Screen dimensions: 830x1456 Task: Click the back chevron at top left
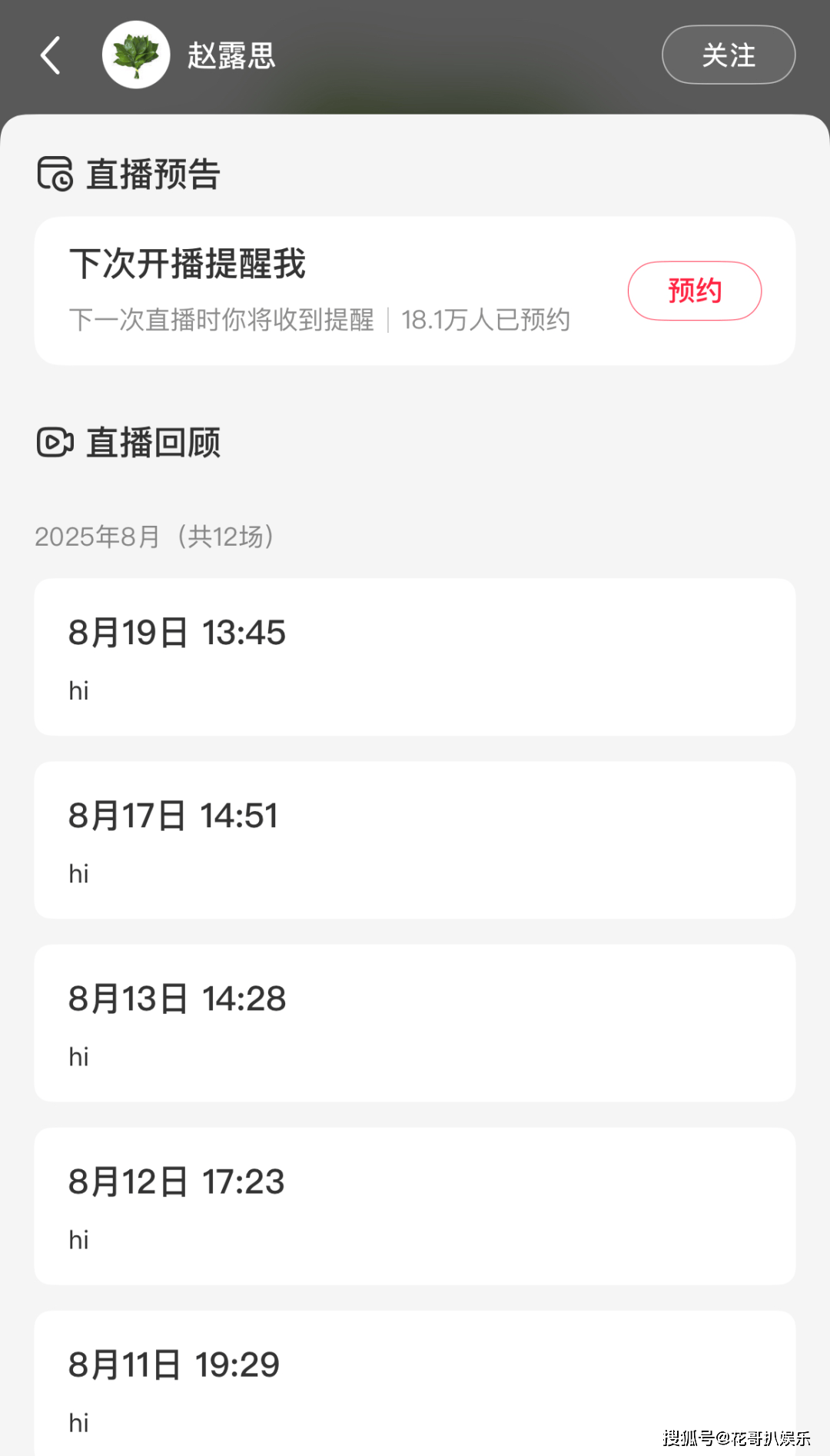51,55
